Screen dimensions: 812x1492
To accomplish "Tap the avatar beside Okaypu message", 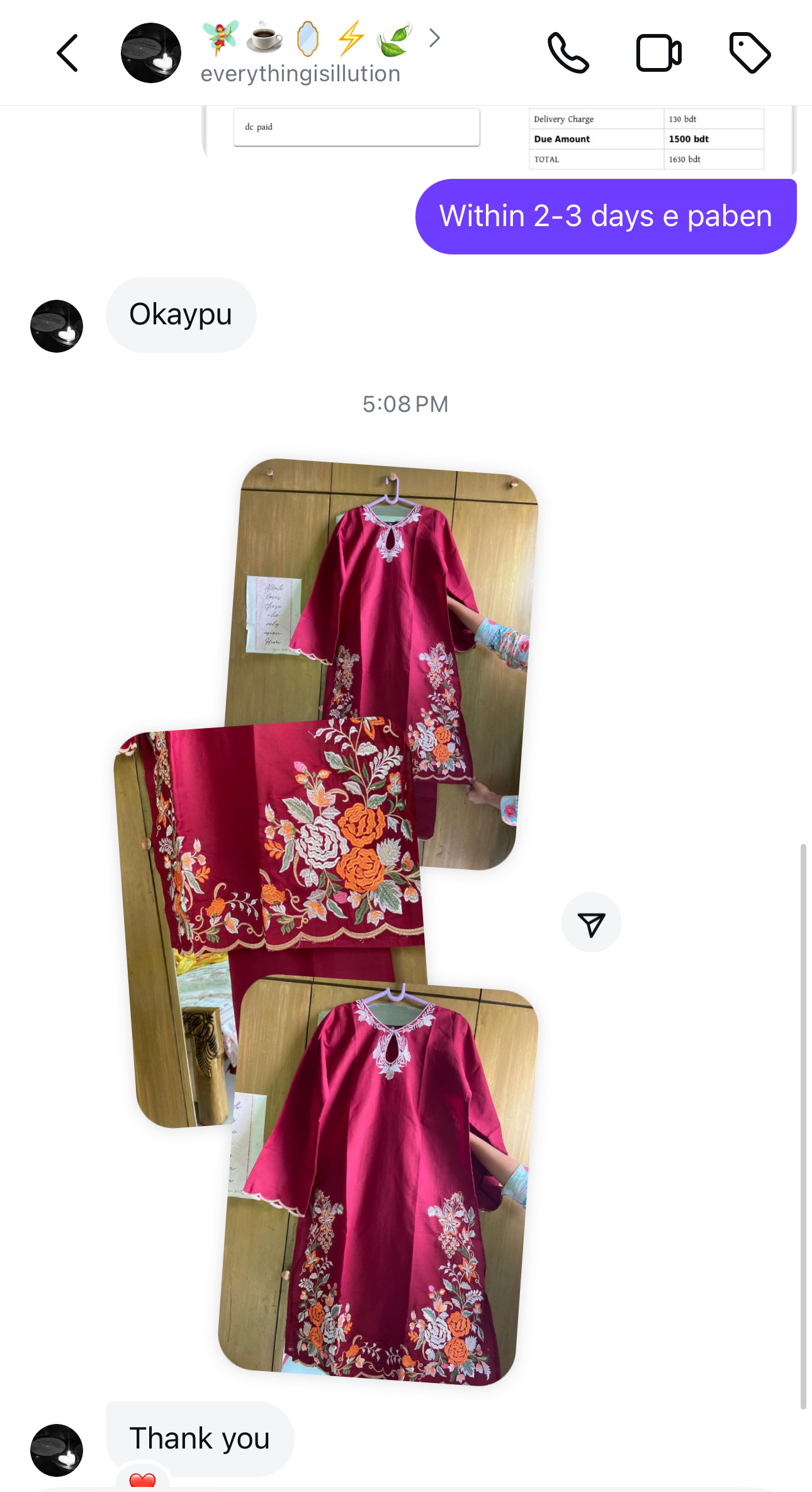I will pos(57,326).
